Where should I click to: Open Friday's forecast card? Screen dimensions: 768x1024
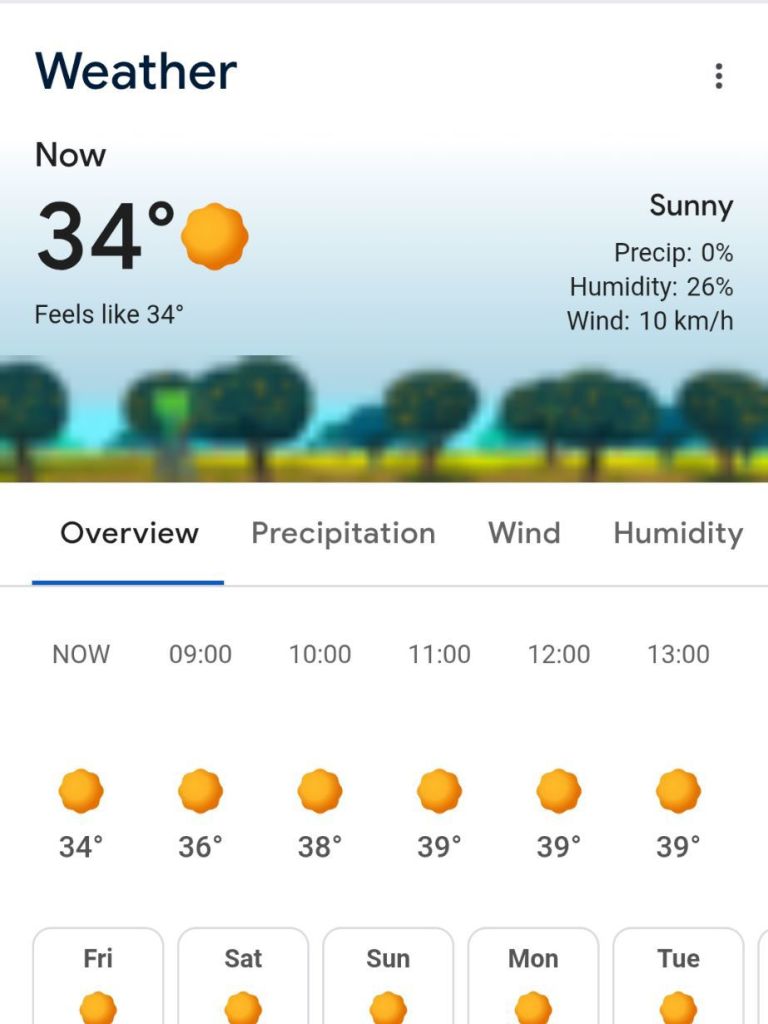(98, 978)
